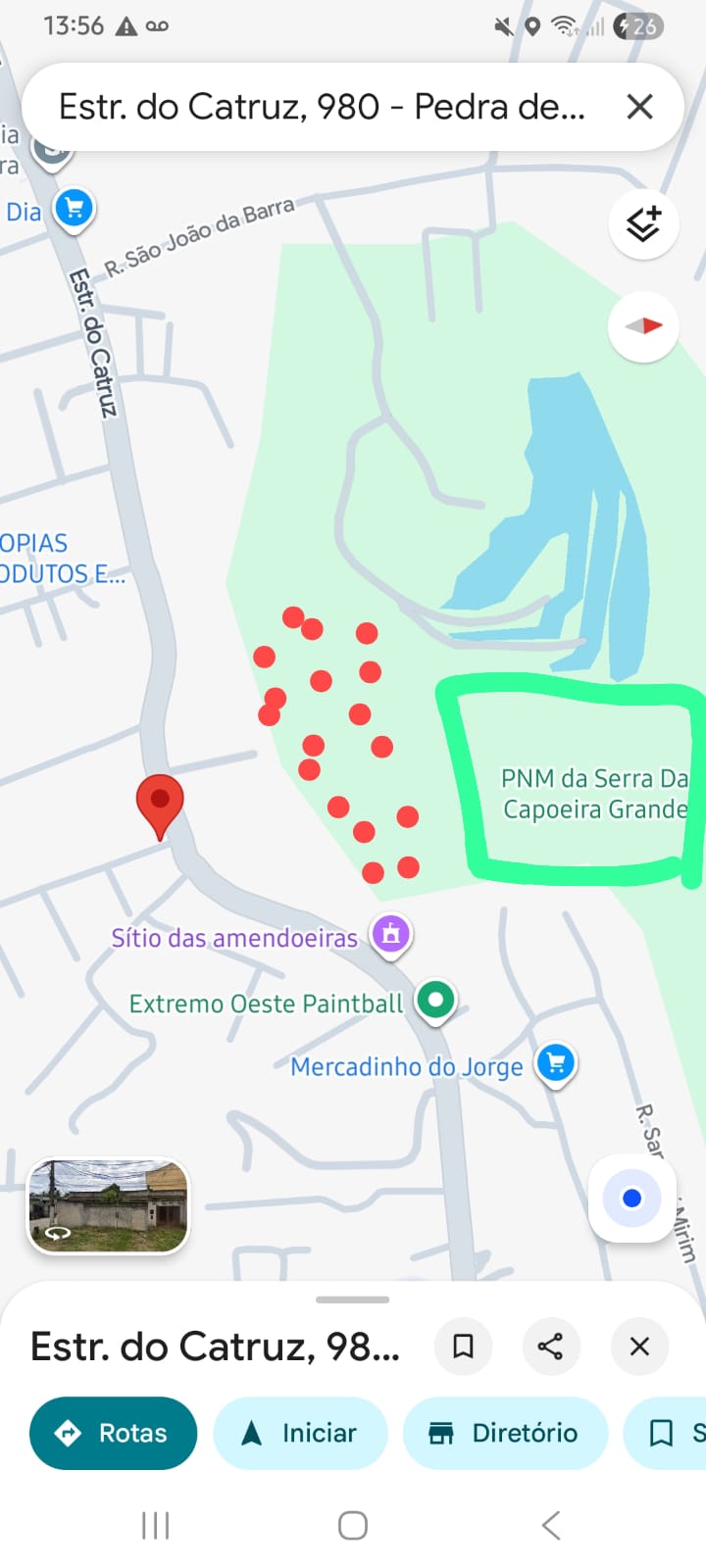Clear the search with the top X

(639, 106)
